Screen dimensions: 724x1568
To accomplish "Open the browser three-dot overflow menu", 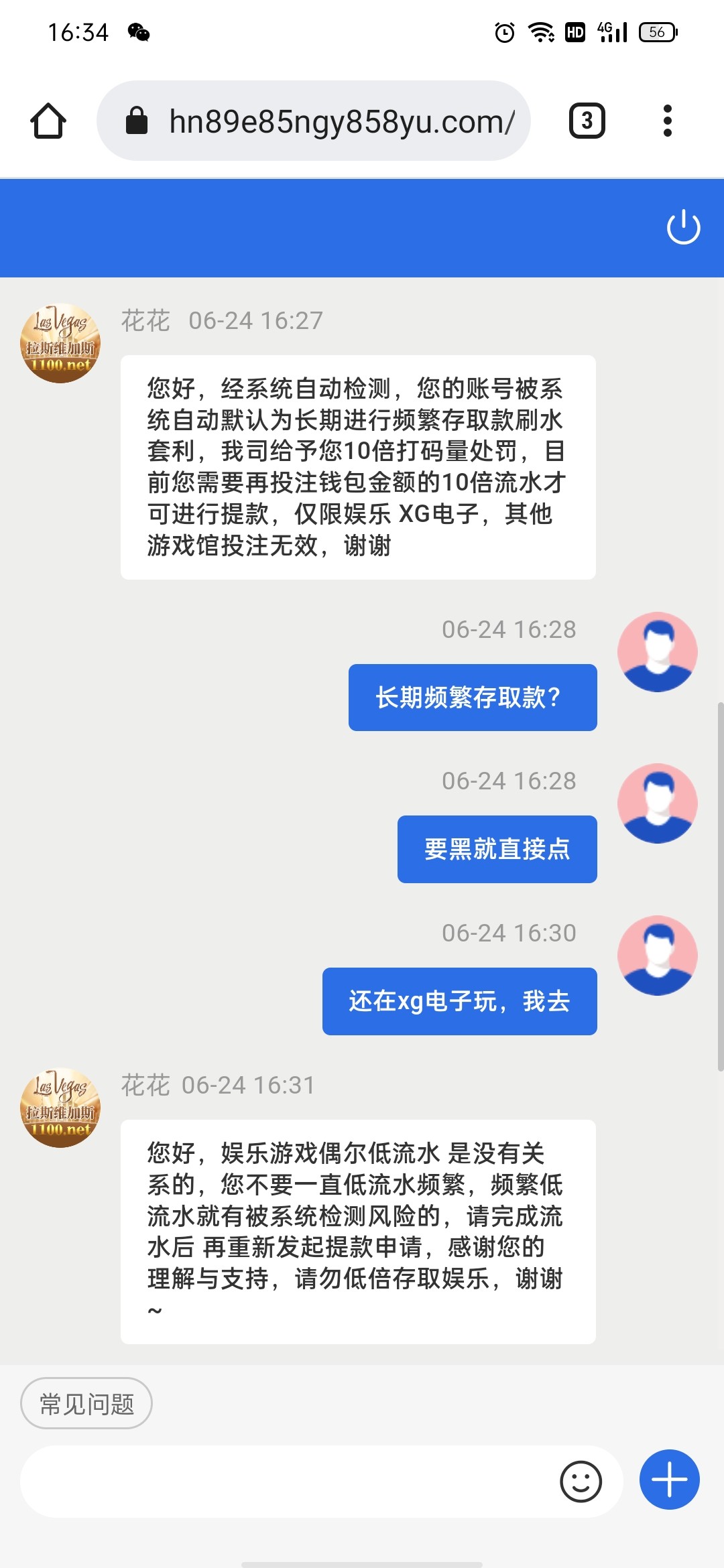I will point(668,121).
